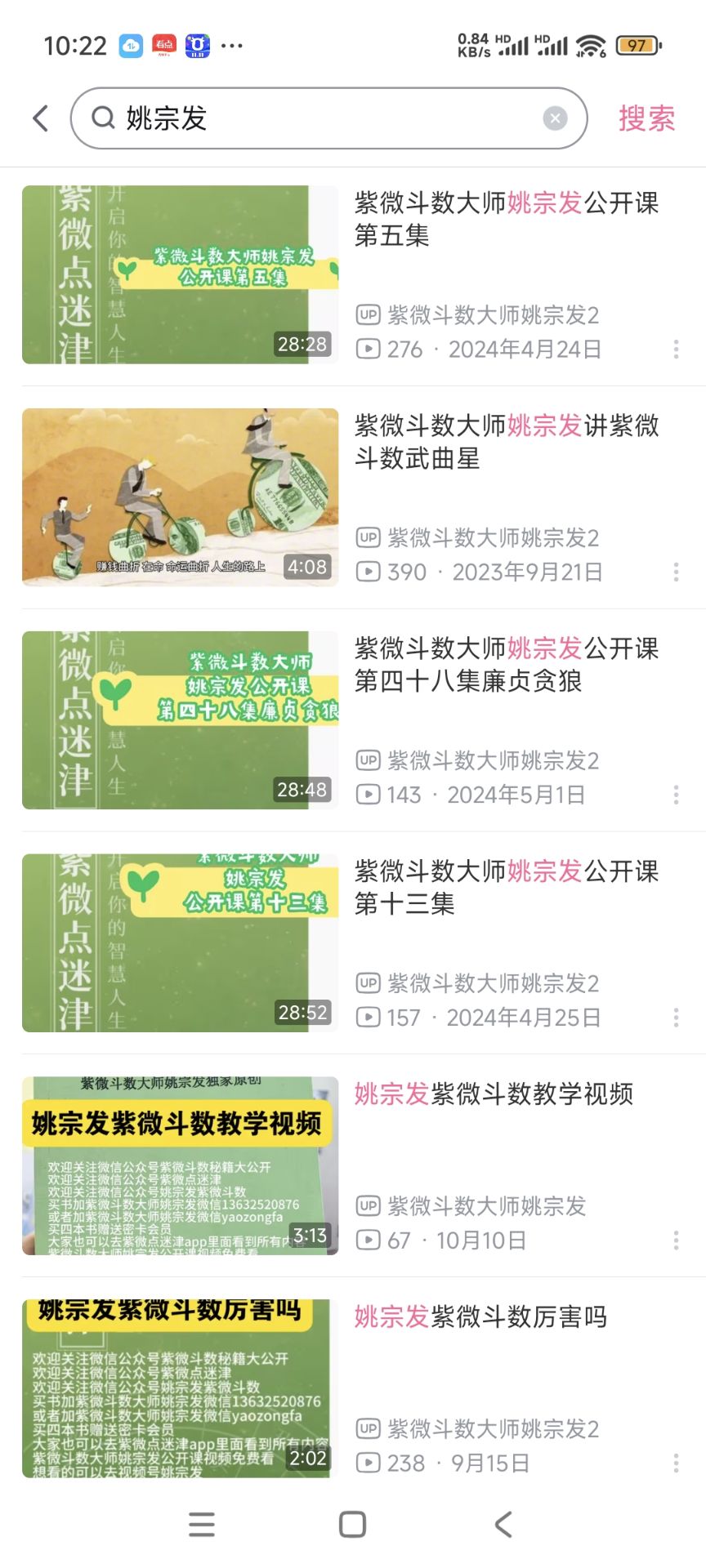
Task: Open the three-dot menu of the first video
Action: click(x=676, y=349)
